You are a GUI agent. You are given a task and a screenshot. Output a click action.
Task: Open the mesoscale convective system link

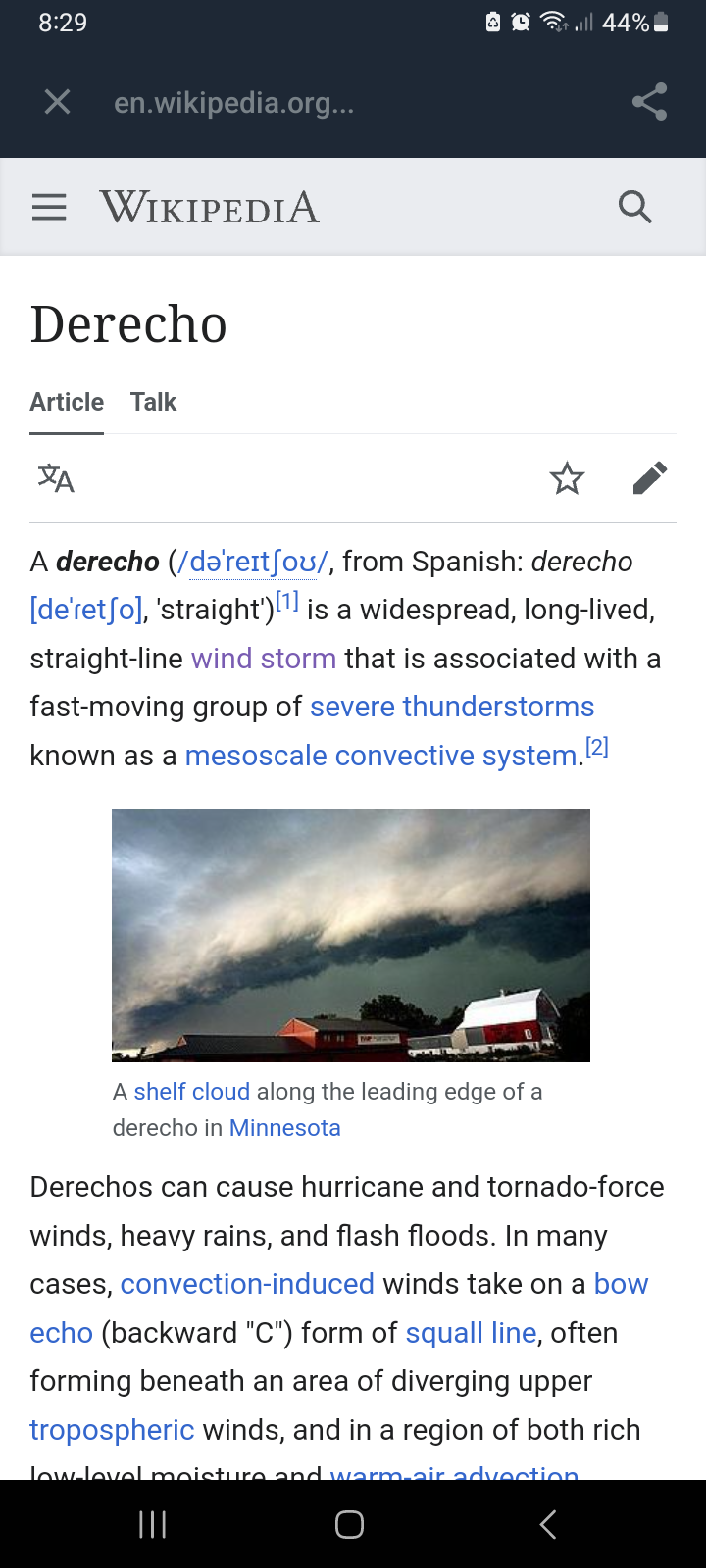click(x=381, y=756)
